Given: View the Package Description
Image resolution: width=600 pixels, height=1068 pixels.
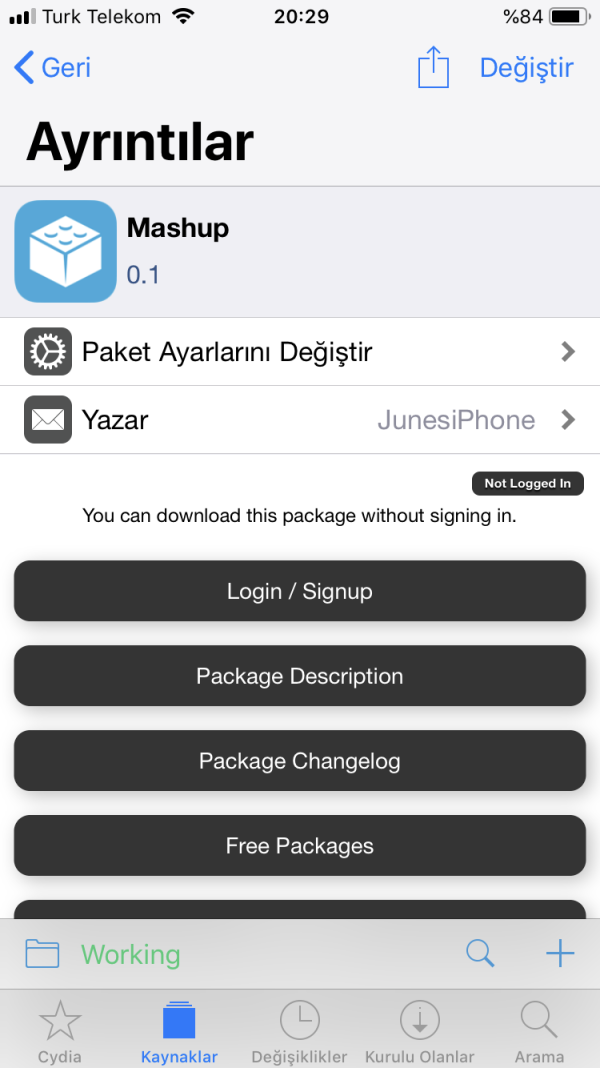Looking at the screenshot, I should [300, 676].
